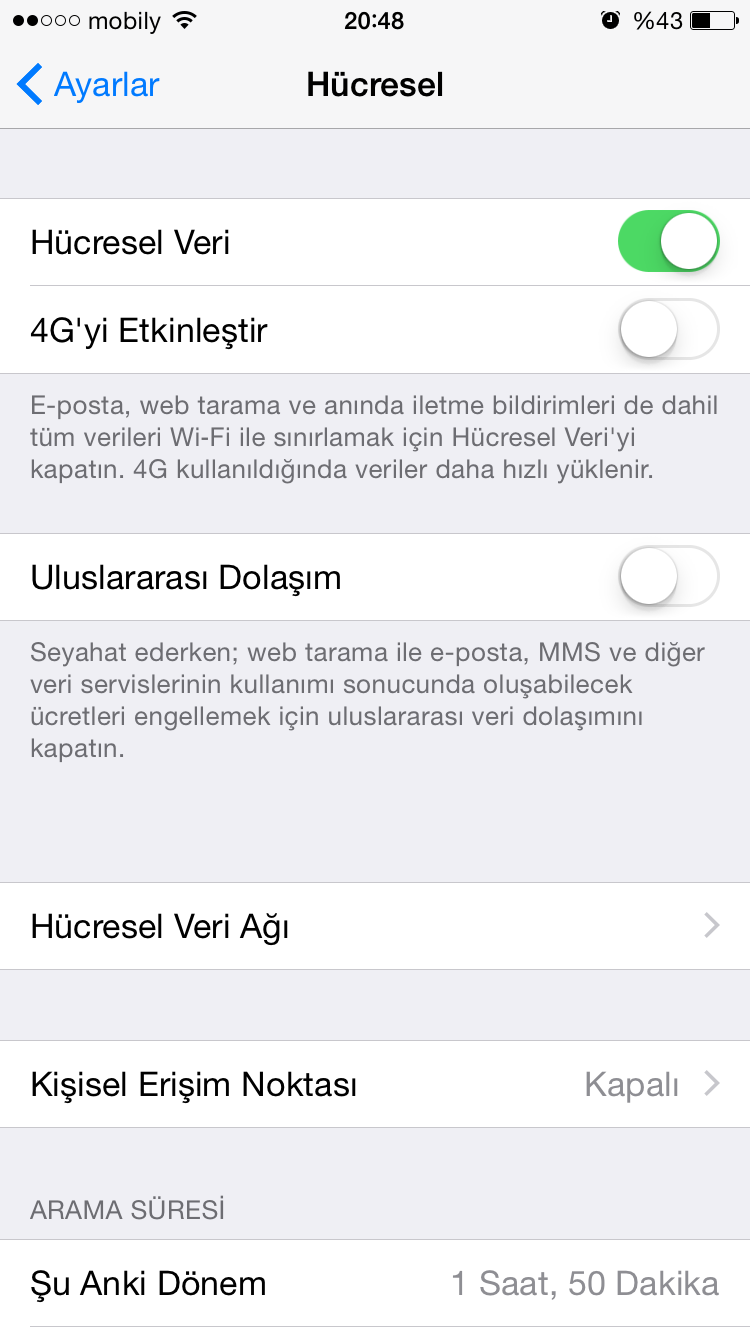Screen dimensions: 750x1334
Task: Go back to Ayarlar
Action: point(88,85)
